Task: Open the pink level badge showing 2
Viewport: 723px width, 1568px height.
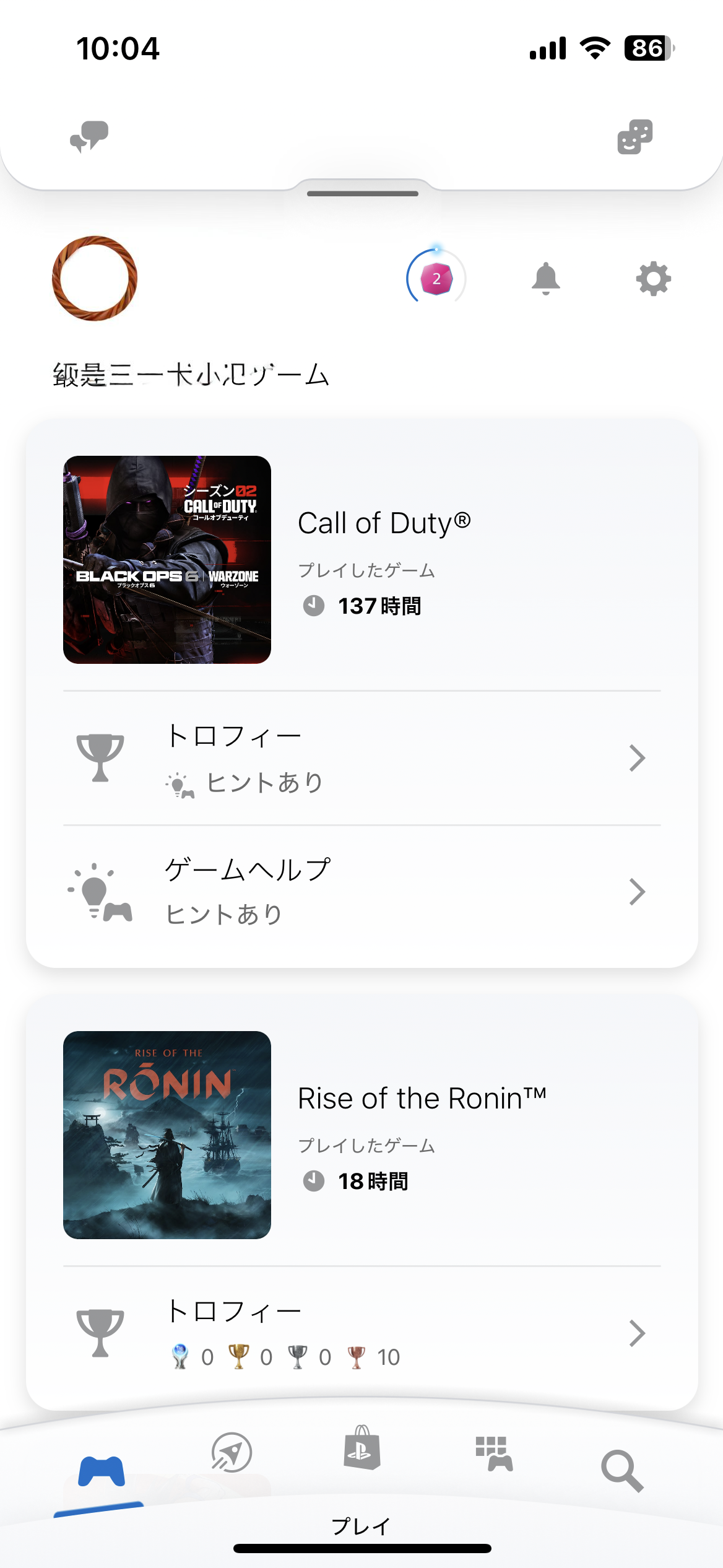Action: pyautogui.click(x=436, y=279)
